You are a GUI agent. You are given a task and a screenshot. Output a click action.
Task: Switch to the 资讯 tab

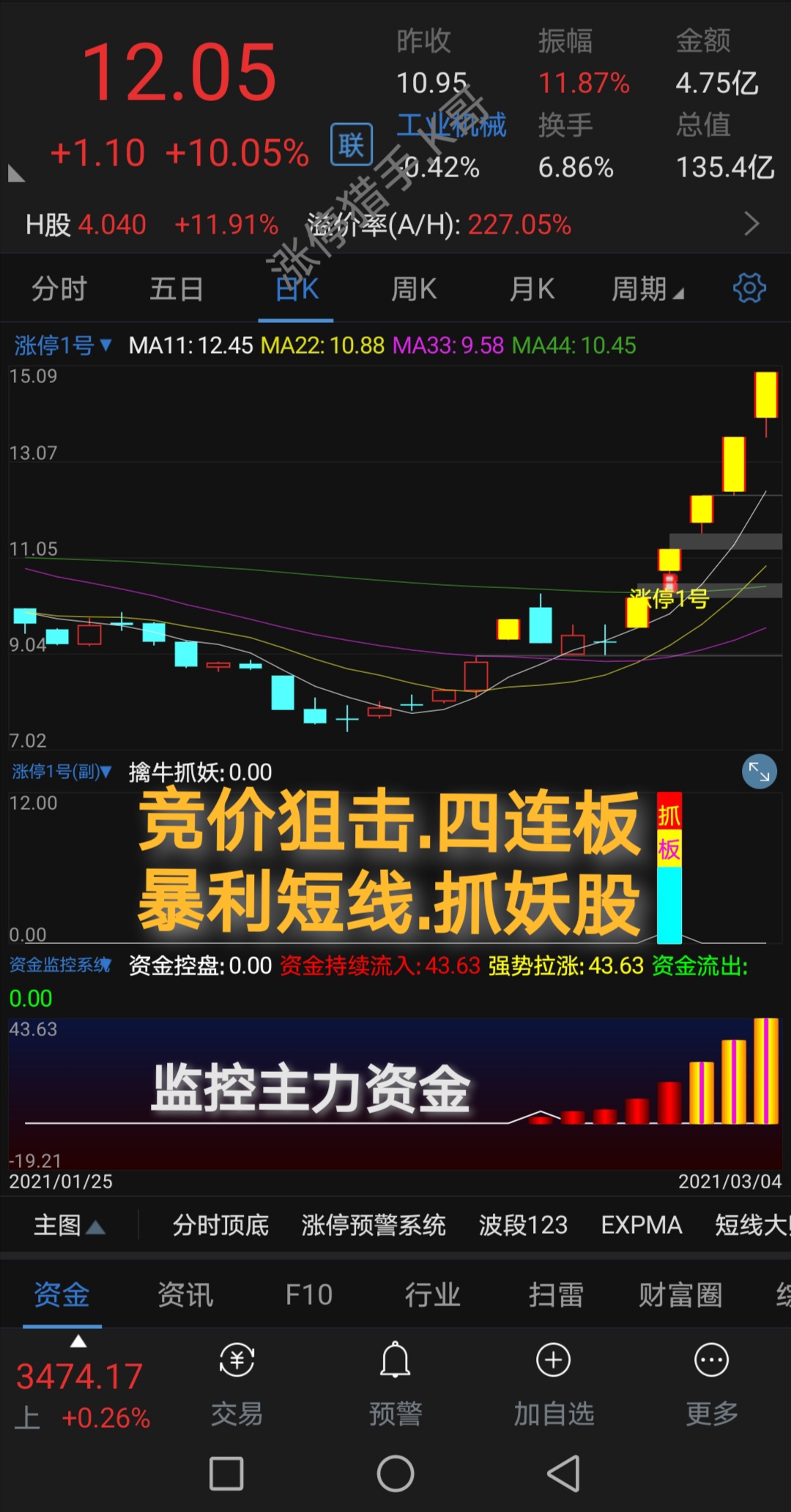(x=185, y=1295)
